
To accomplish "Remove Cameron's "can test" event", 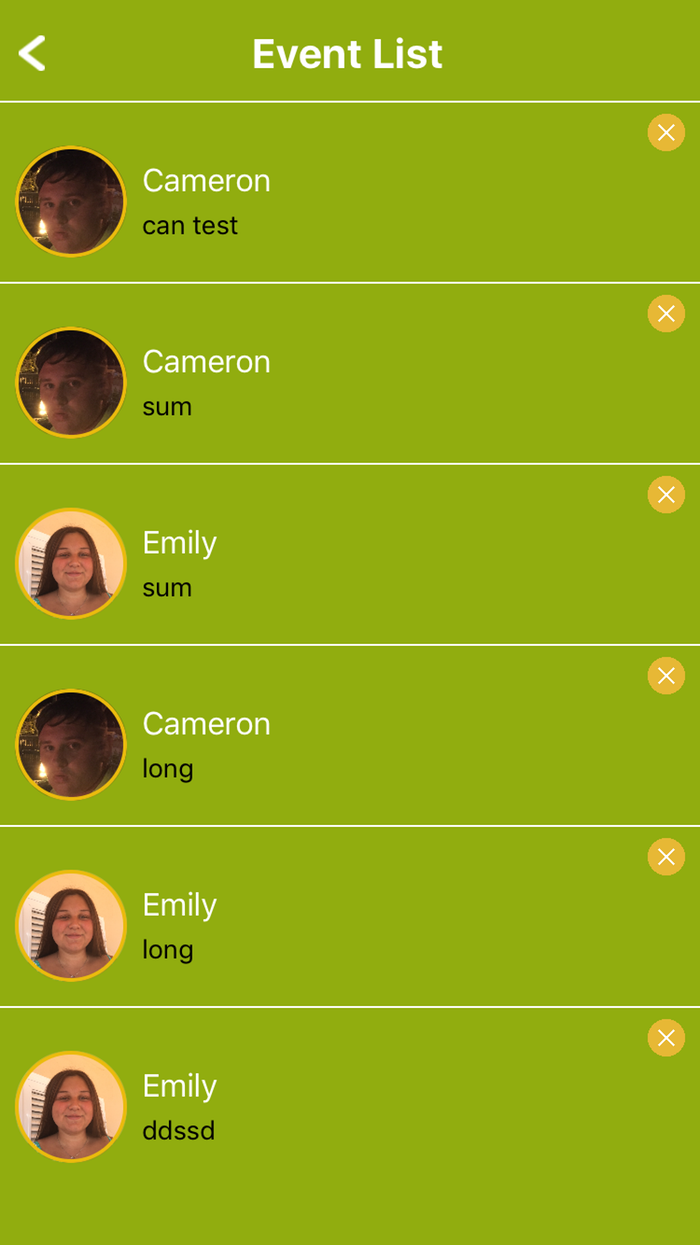I will pos(666,132).
